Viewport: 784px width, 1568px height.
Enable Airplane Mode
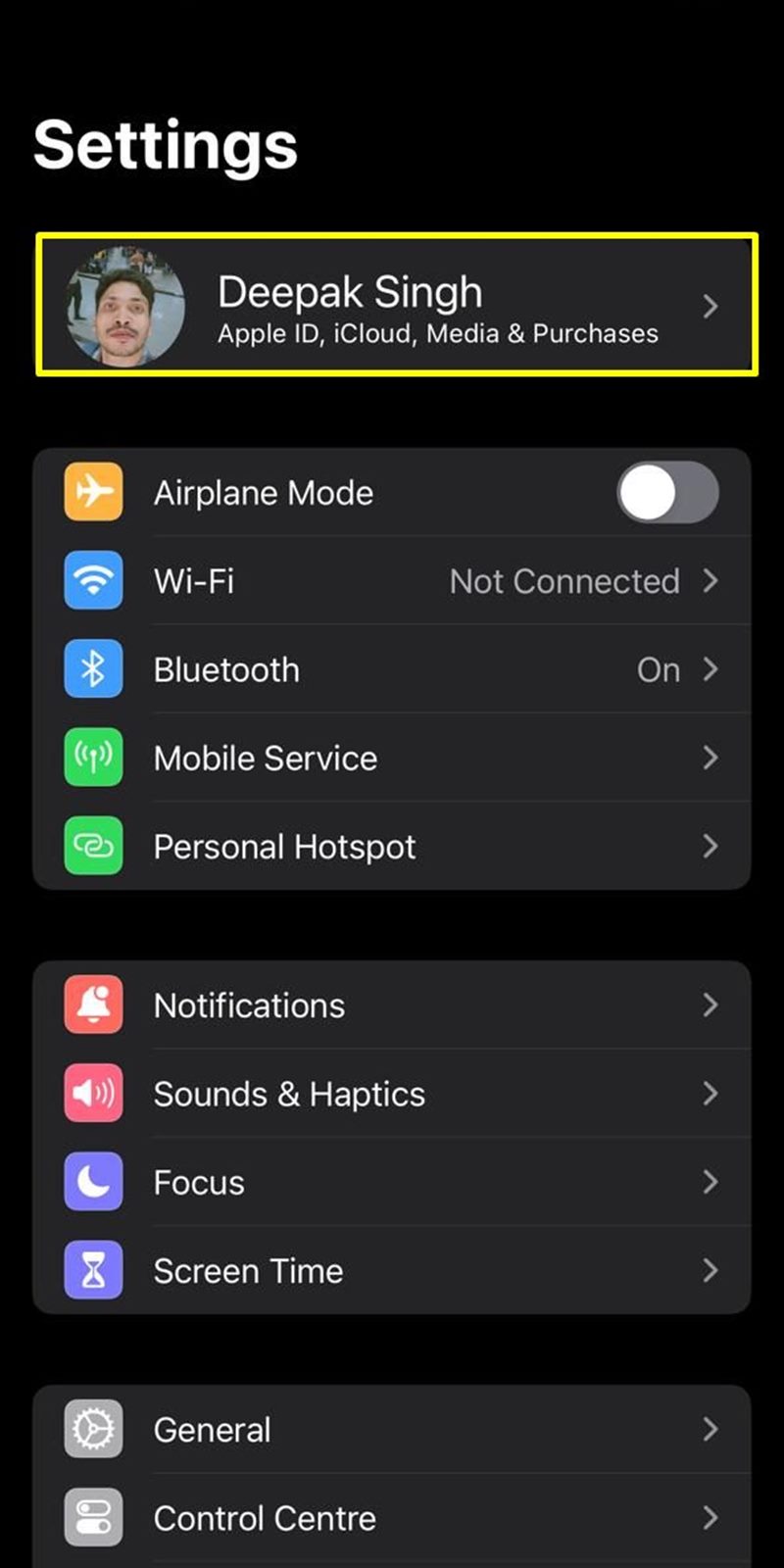668,492
